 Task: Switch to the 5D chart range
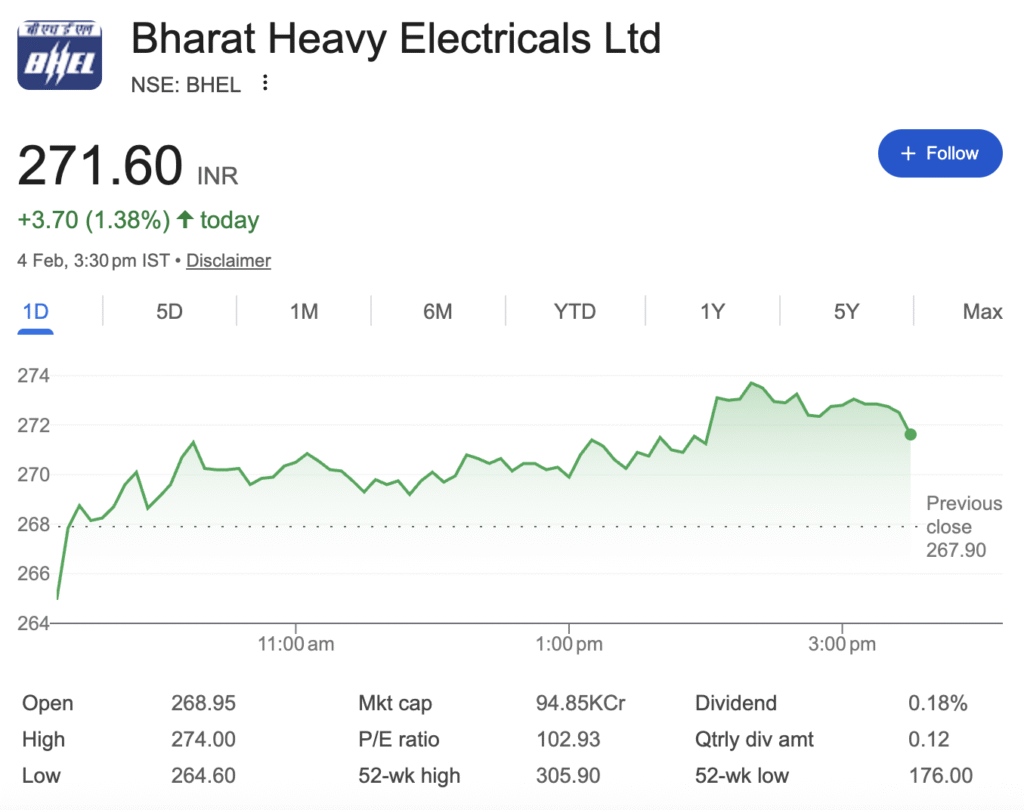click(x=169, y=311)
